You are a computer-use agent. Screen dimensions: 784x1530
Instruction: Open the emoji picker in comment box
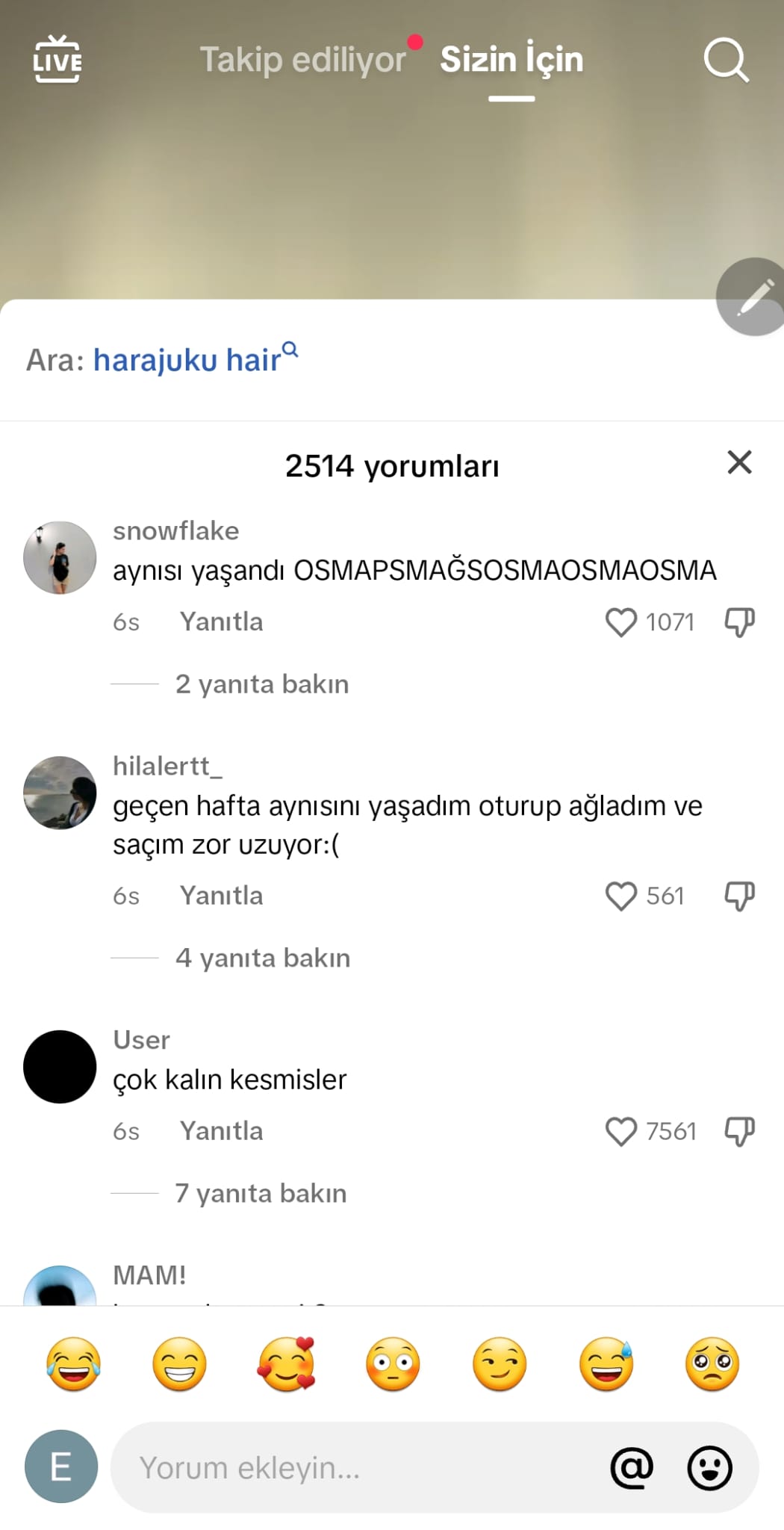tap(709, 1468)
